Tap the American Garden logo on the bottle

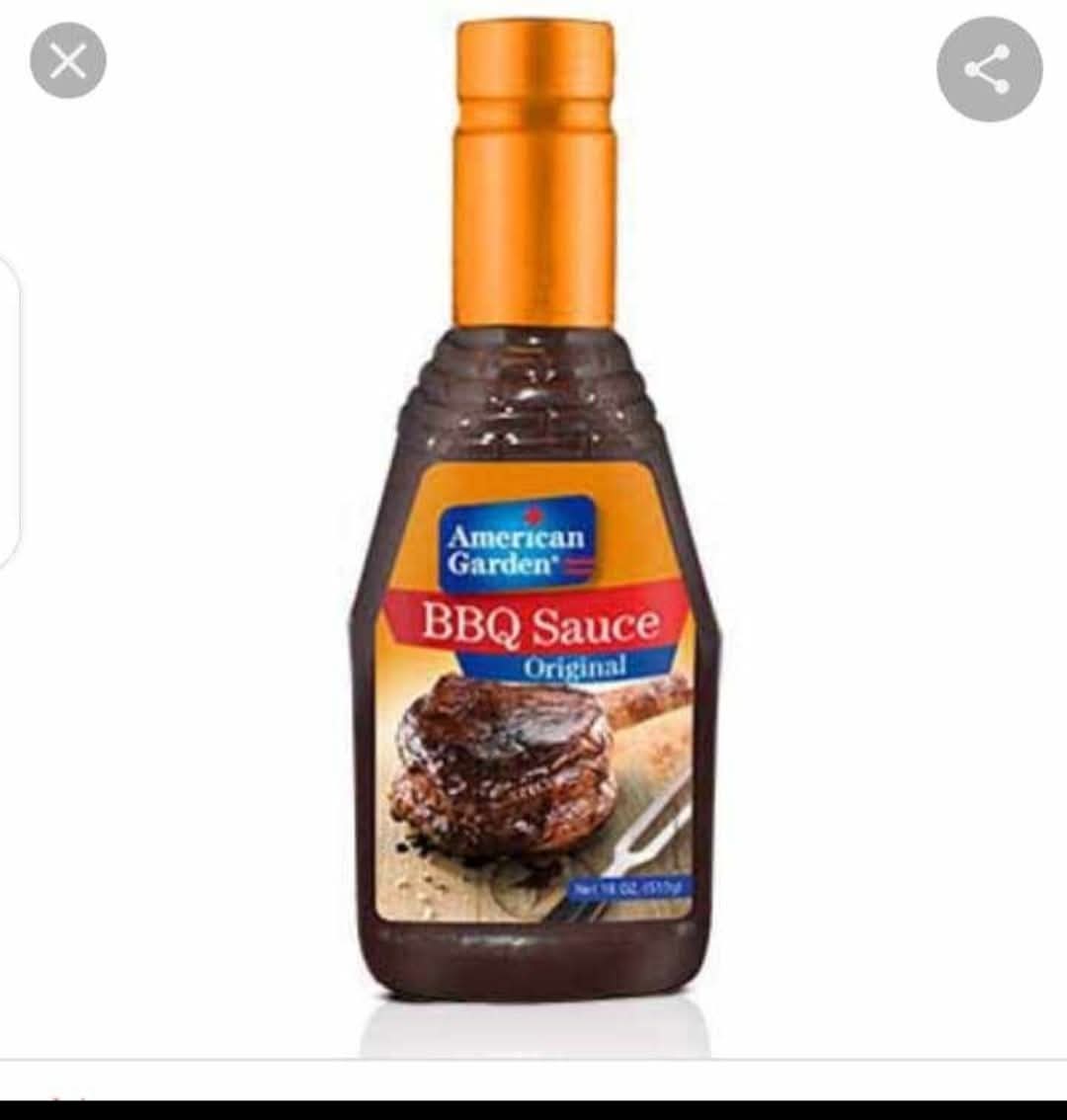click(519, 545)
